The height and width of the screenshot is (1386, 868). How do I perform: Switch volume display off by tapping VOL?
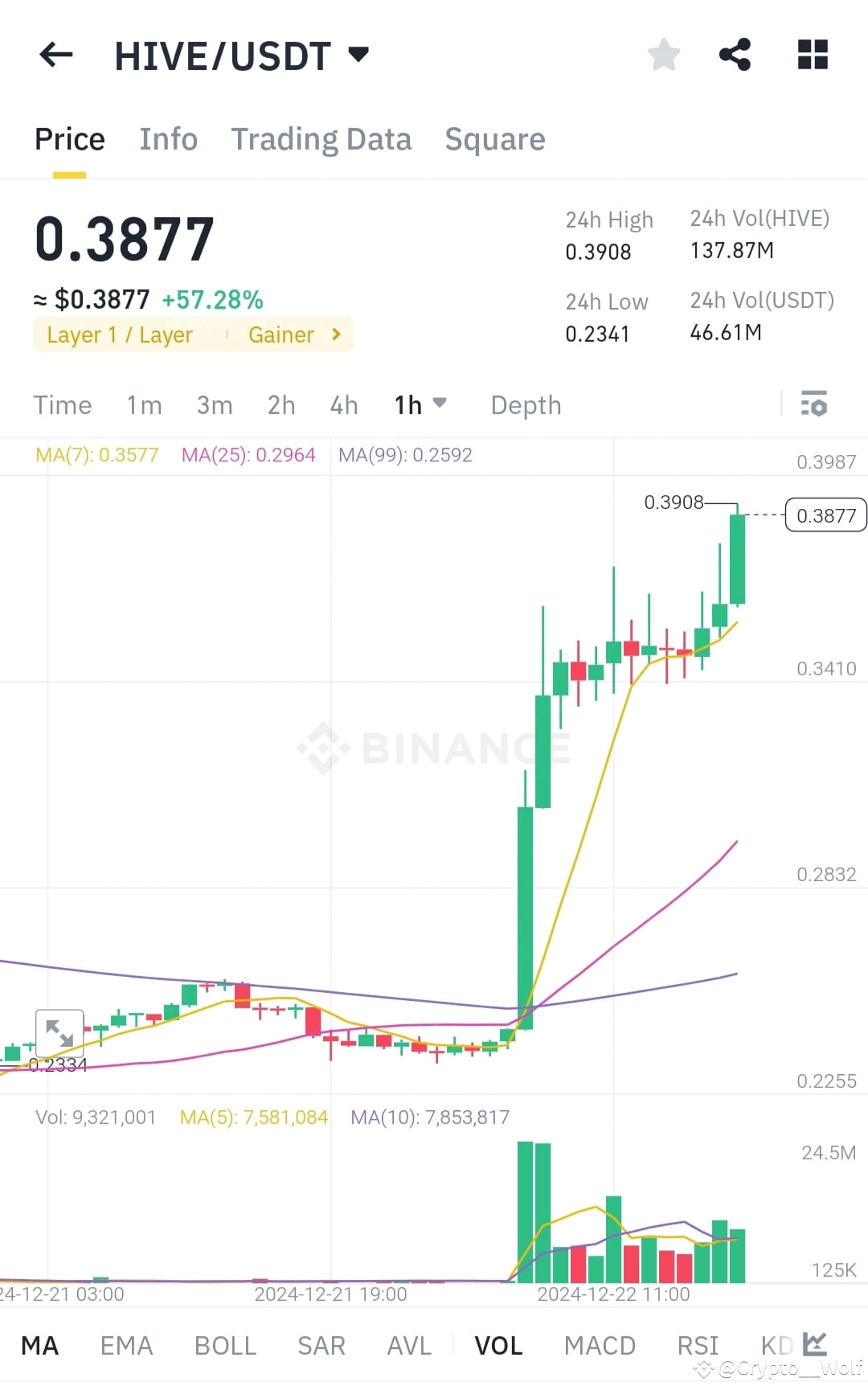[498, 1344]
